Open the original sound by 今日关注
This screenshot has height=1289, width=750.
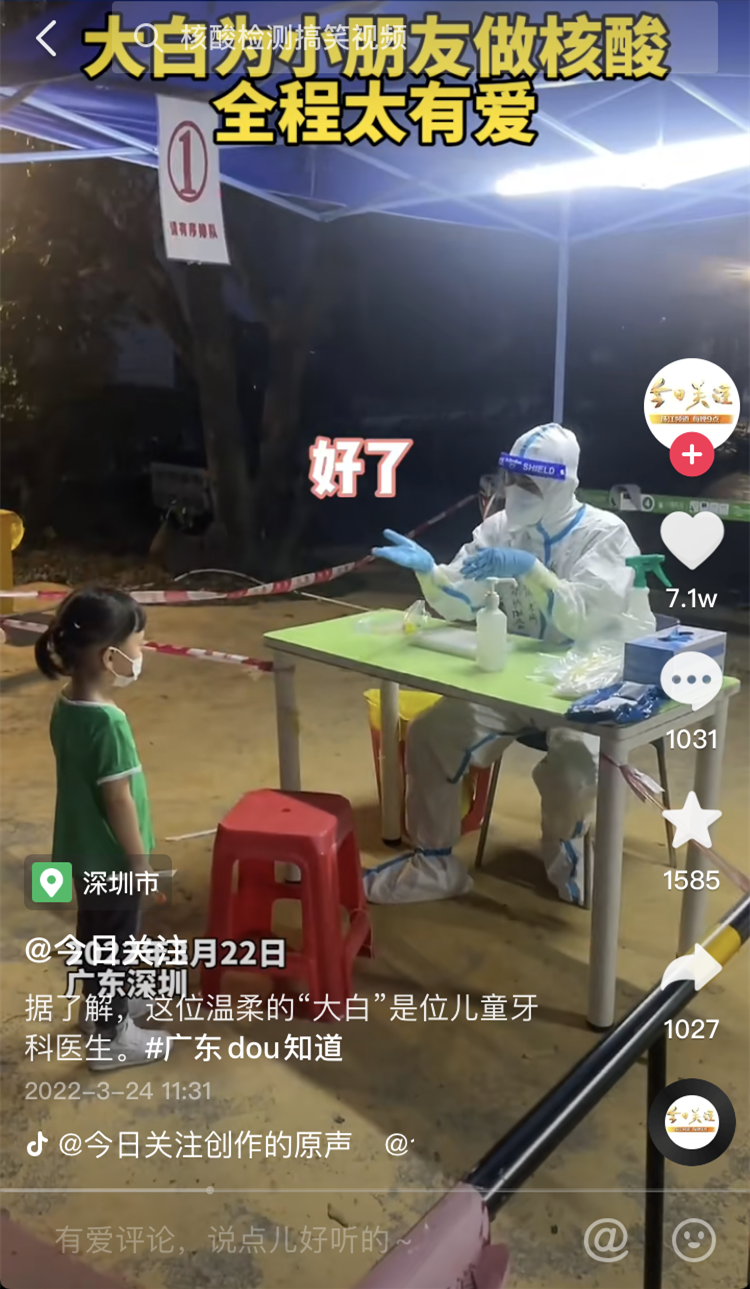(205, 1145)
